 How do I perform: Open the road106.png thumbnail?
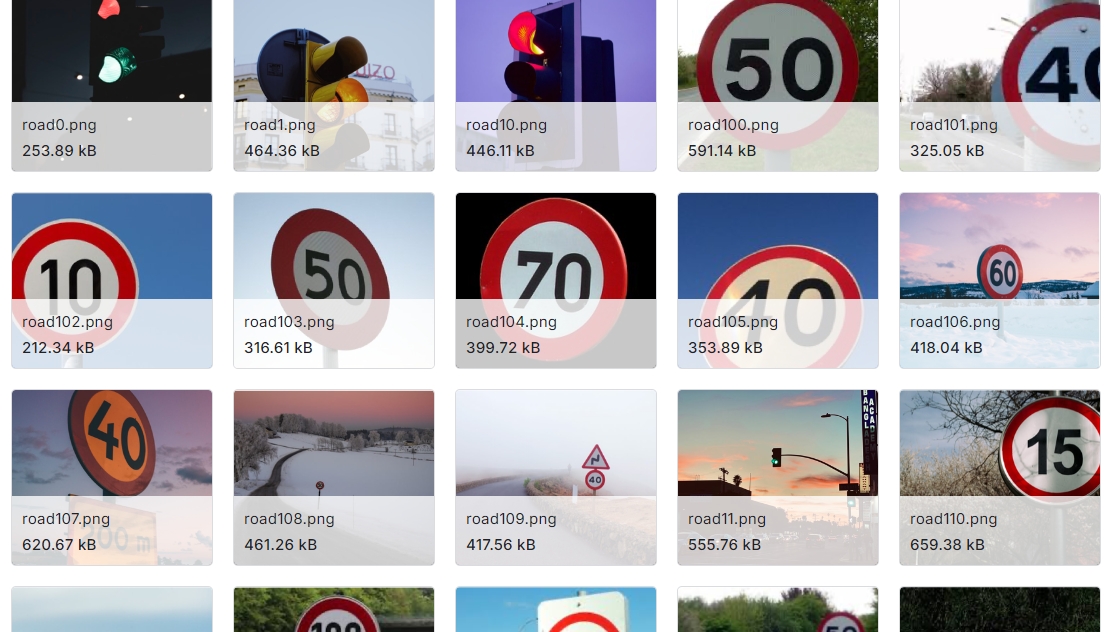[1000, 280]
